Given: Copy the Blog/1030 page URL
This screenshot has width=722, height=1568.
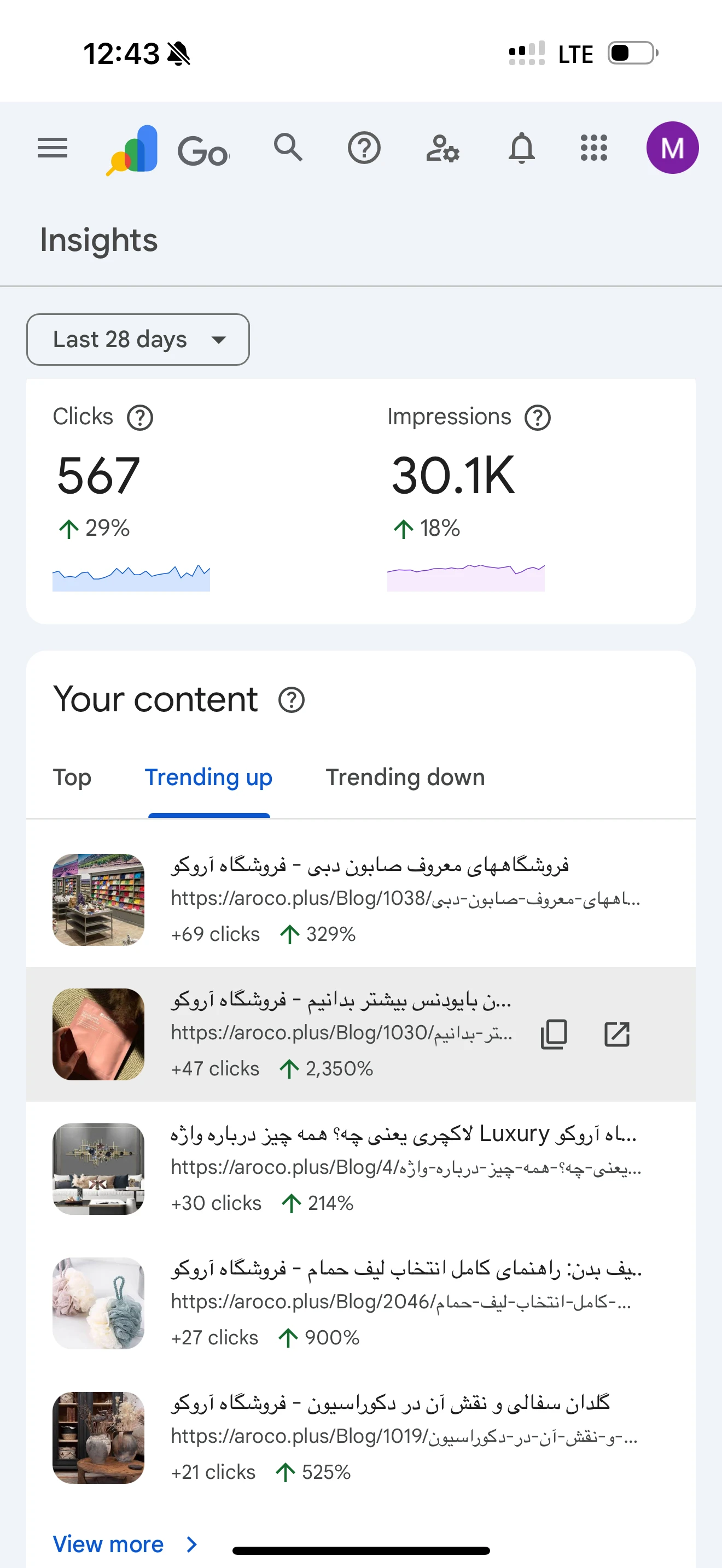Looking at the screenshot, I should tap(554, 1034).
